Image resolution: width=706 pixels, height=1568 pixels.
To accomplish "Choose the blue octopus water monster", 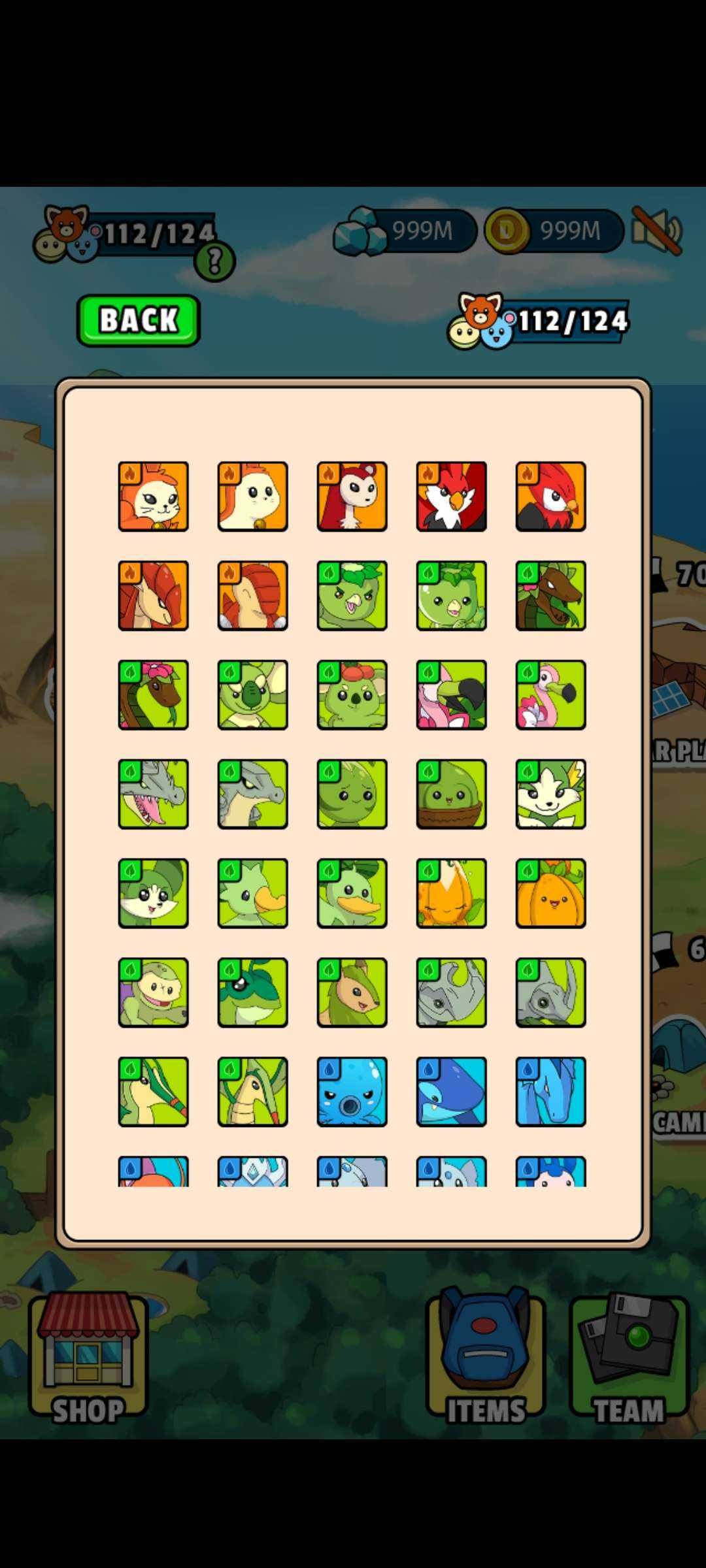I will point(352,1092).
